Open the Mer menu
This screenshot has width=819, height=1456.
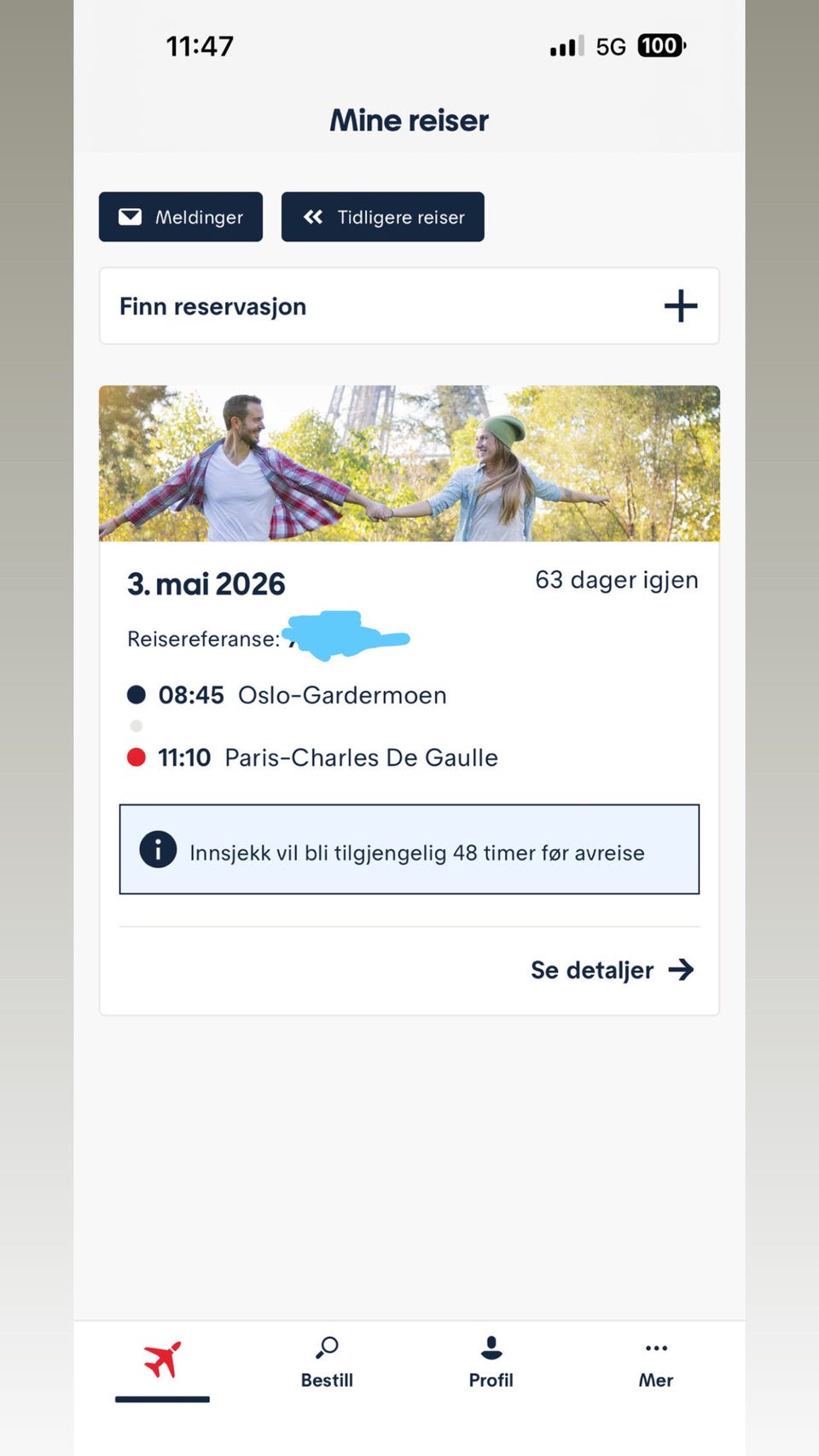(655, 1365)
